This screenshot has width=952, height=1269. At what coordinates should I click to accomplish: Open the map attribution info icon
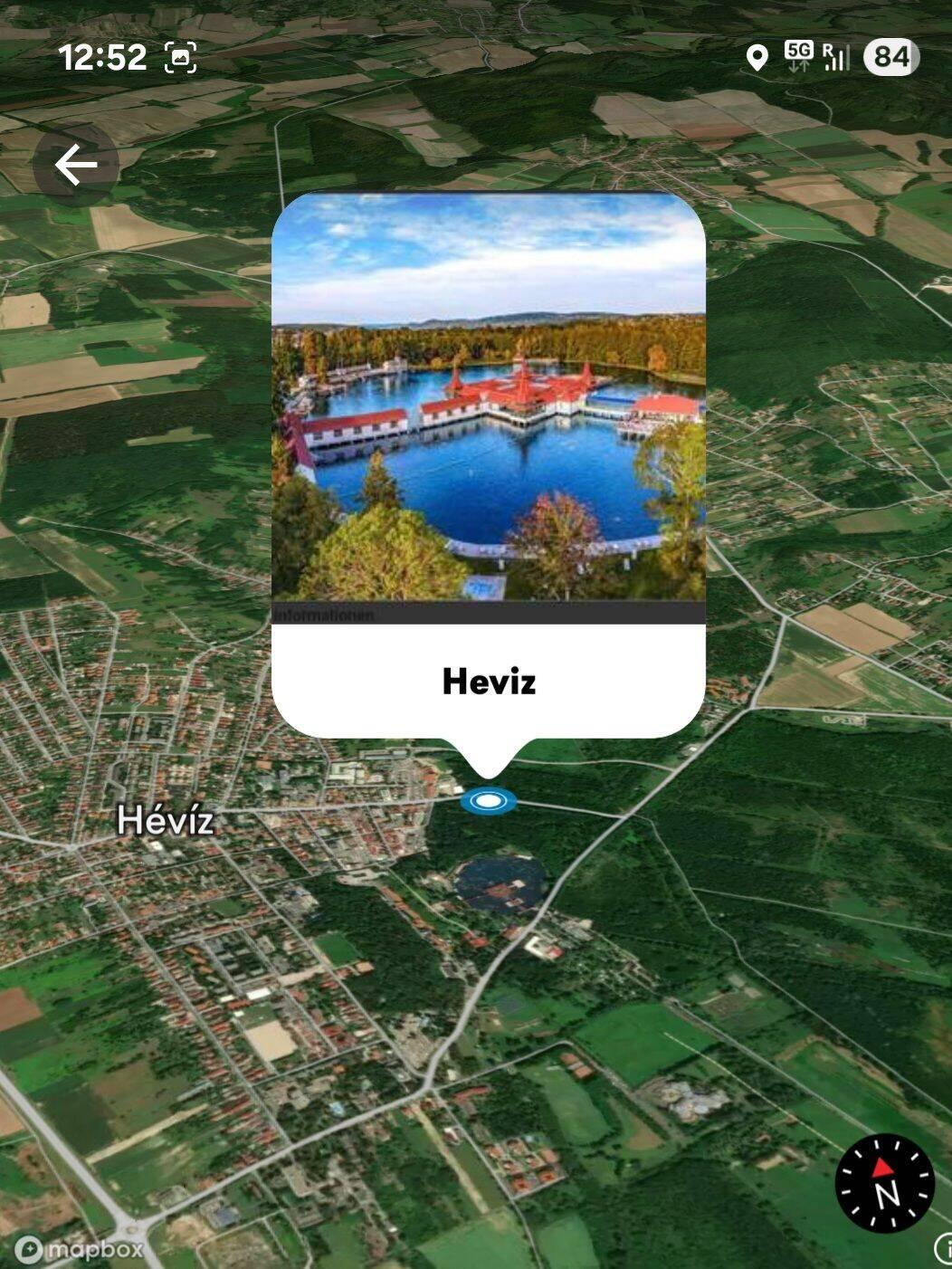click(944, 1250)
